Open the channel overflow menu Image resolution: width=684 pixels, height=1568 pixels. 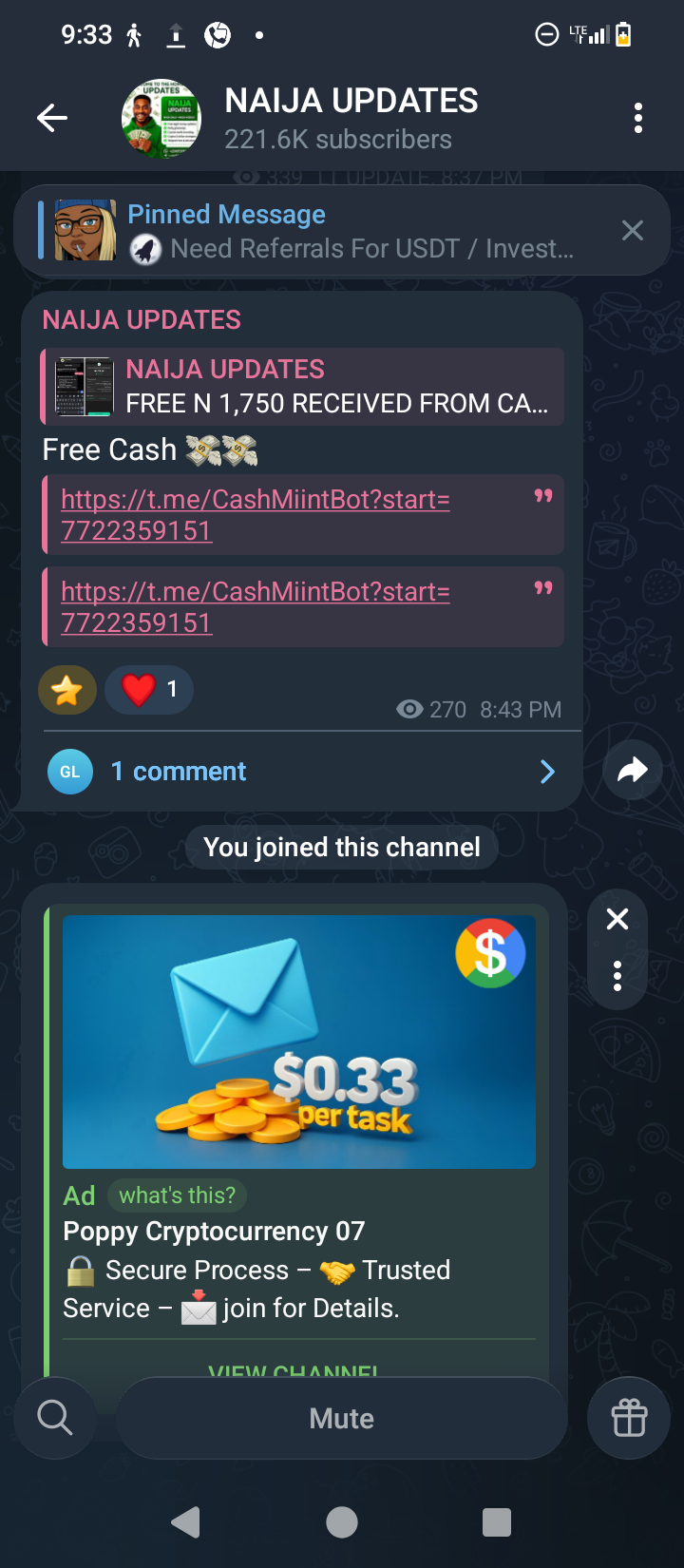coord(638,119)
